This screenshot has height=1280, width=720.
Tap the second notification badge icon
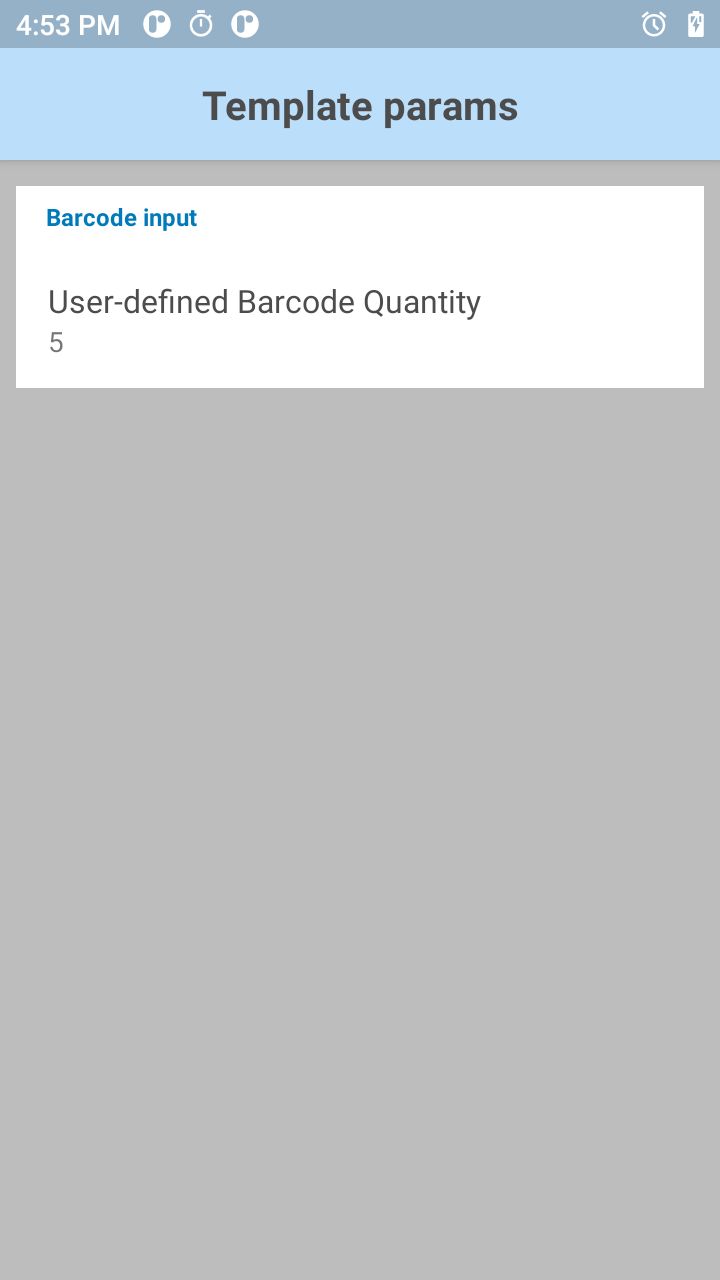[245, 25]
